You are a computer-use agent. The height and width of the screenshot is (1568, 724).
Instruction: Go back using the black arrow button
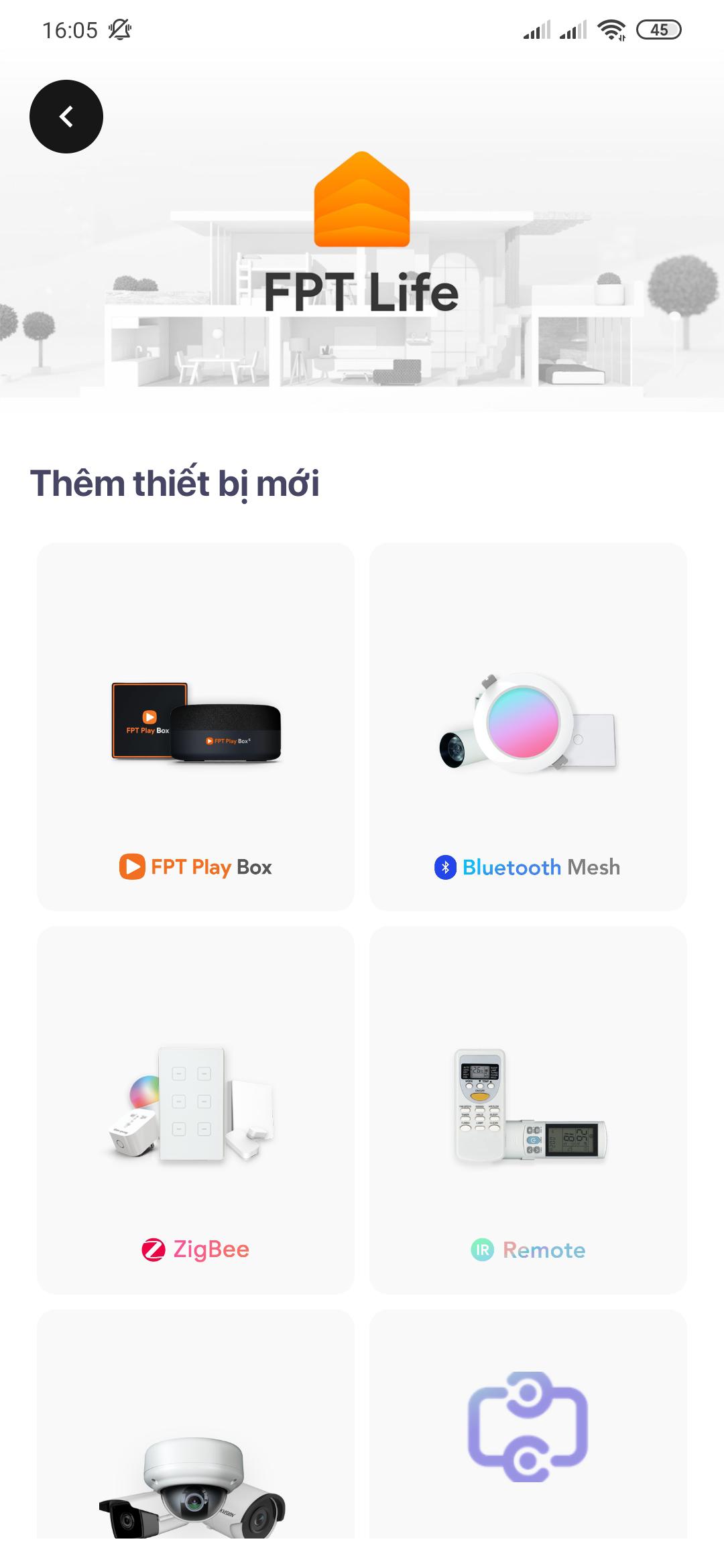coord(66,117)
